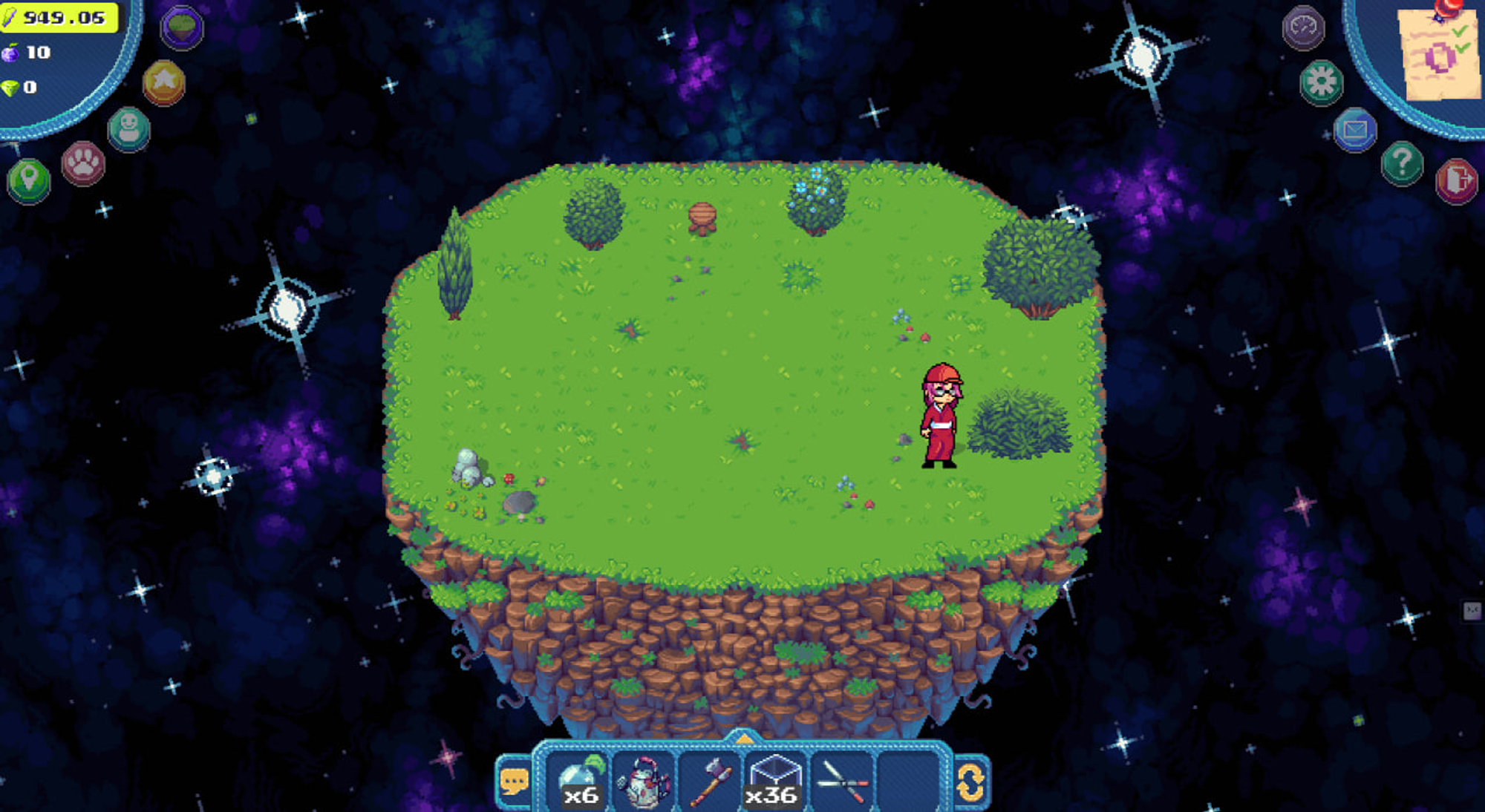Tap the exit door icon
Viewport: 1485px width, 812px height.
coord(1456,180)
